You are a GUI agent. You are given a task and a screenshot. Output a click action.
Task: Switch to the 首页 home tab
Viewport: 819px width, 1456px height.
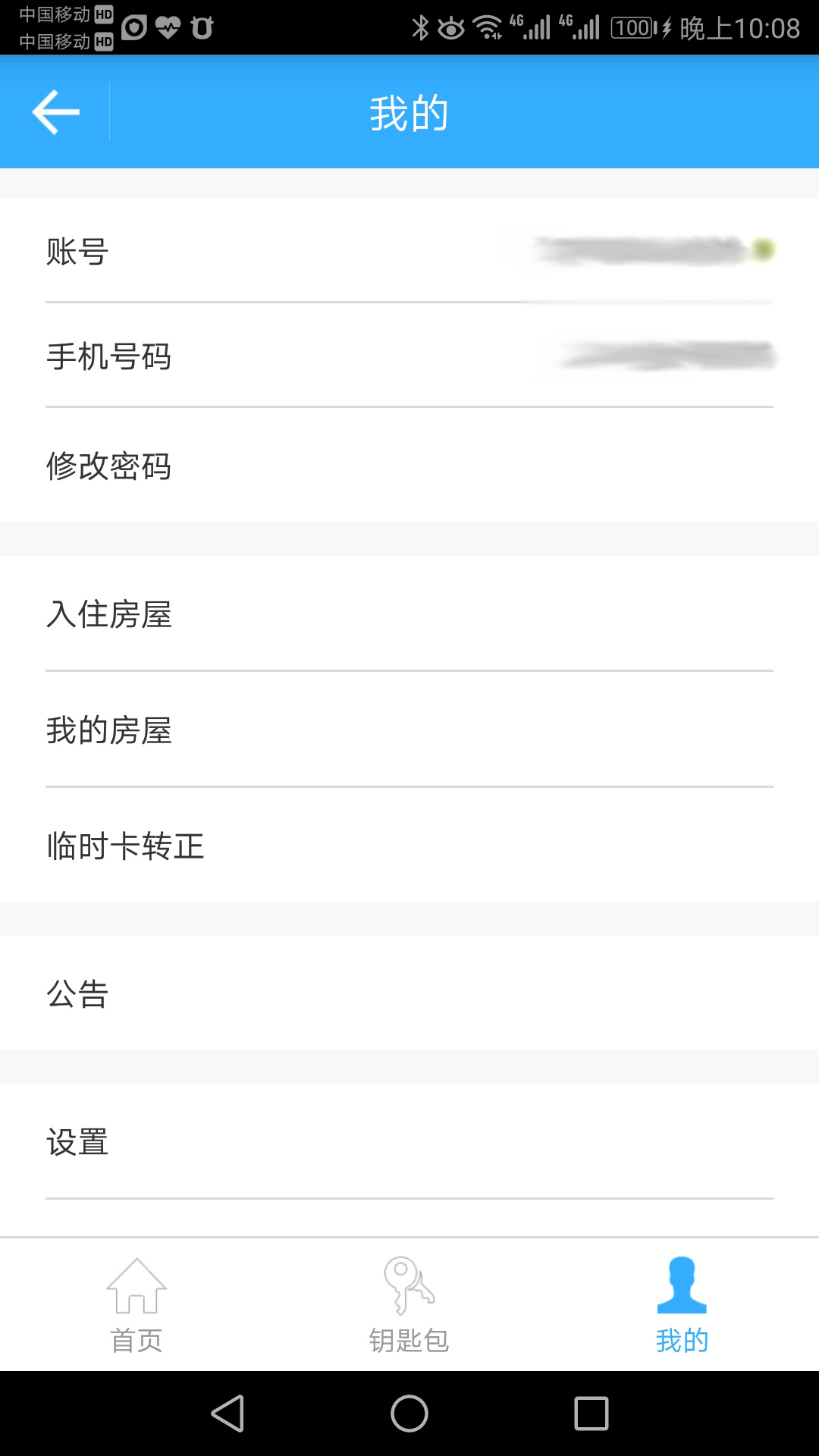click(136, 1306)
